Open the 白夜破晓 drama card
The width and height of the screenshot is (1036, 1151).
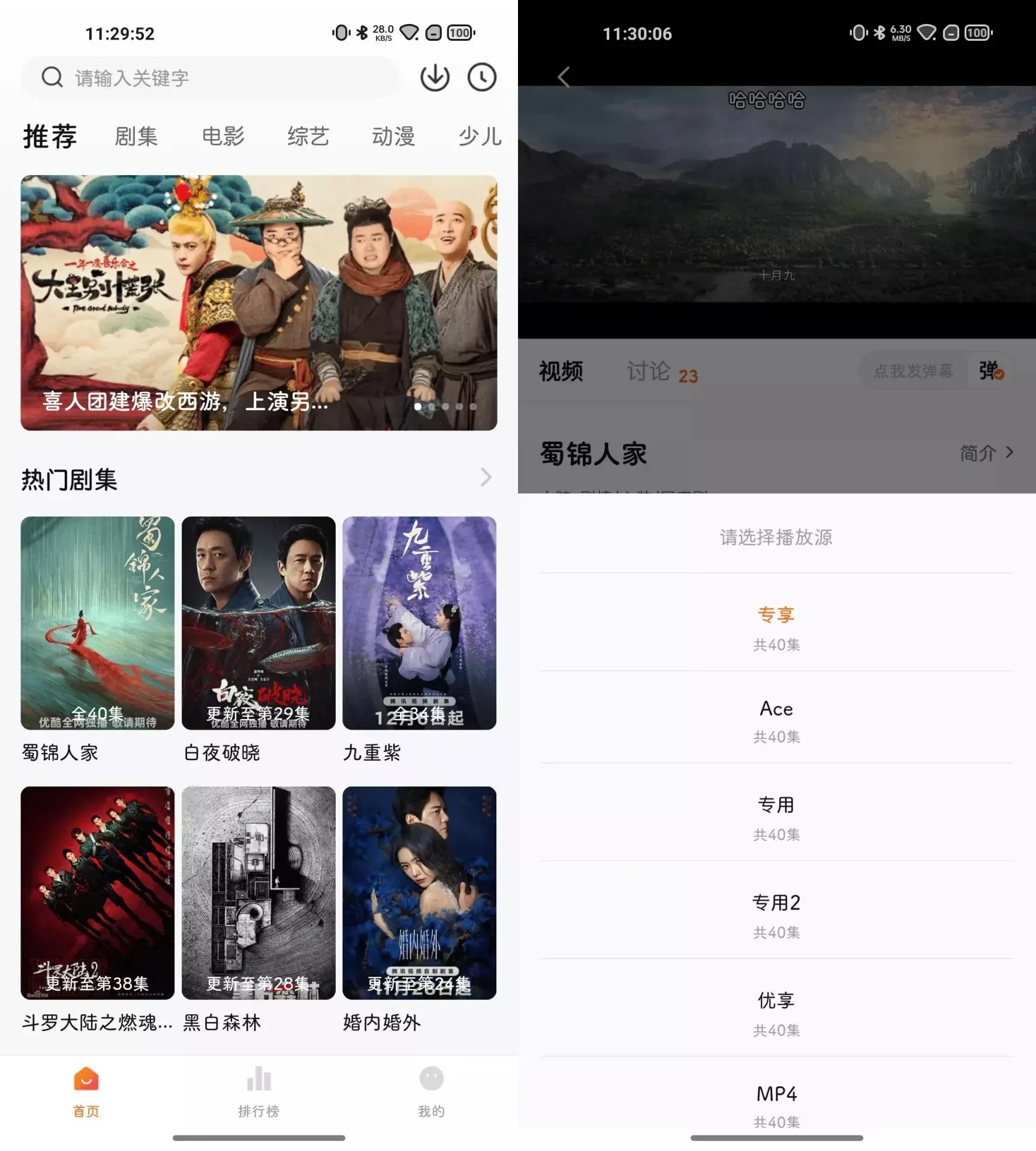tap(258, 623)
